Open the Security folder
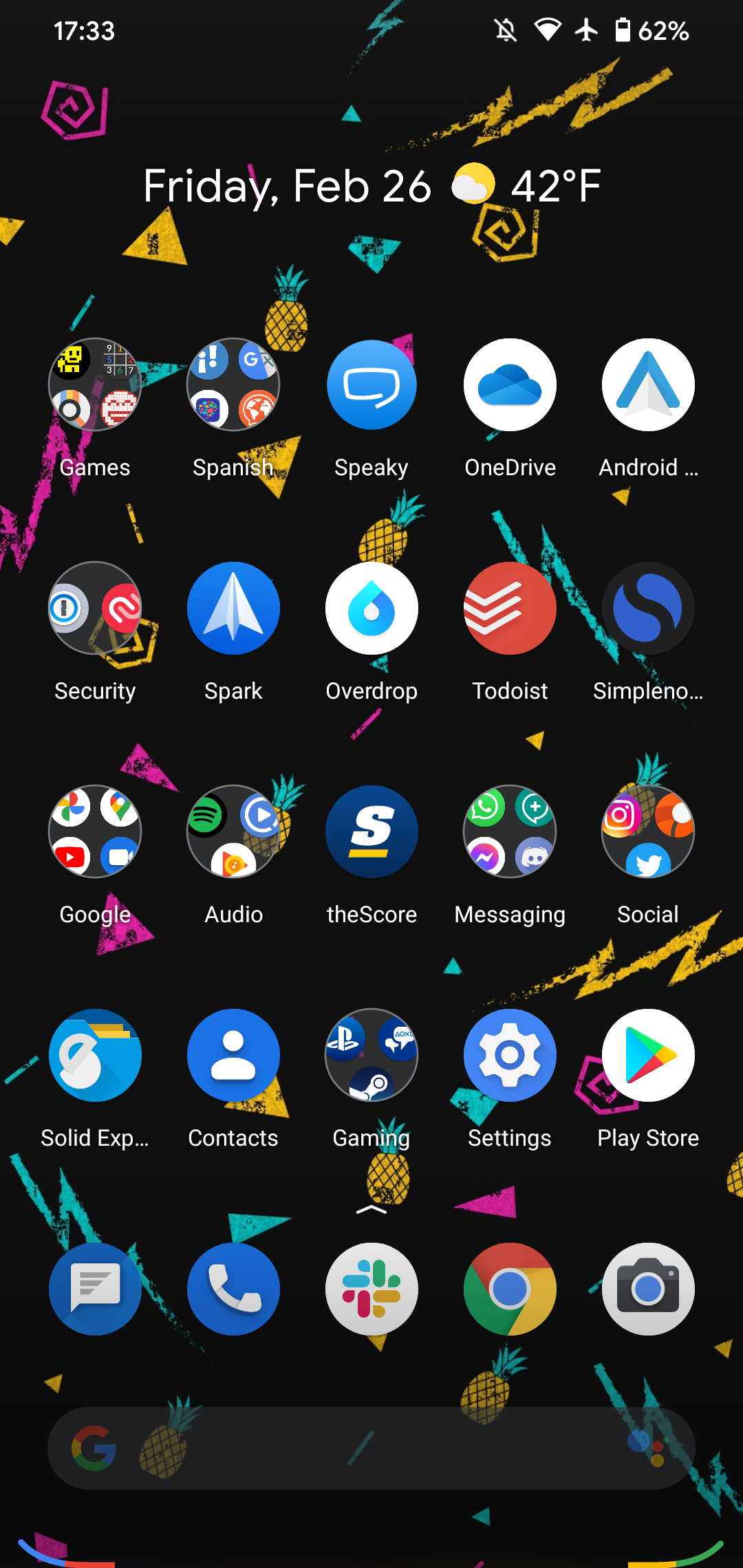The width and height of the screenshot is (743, 1568). pos(95,608)
